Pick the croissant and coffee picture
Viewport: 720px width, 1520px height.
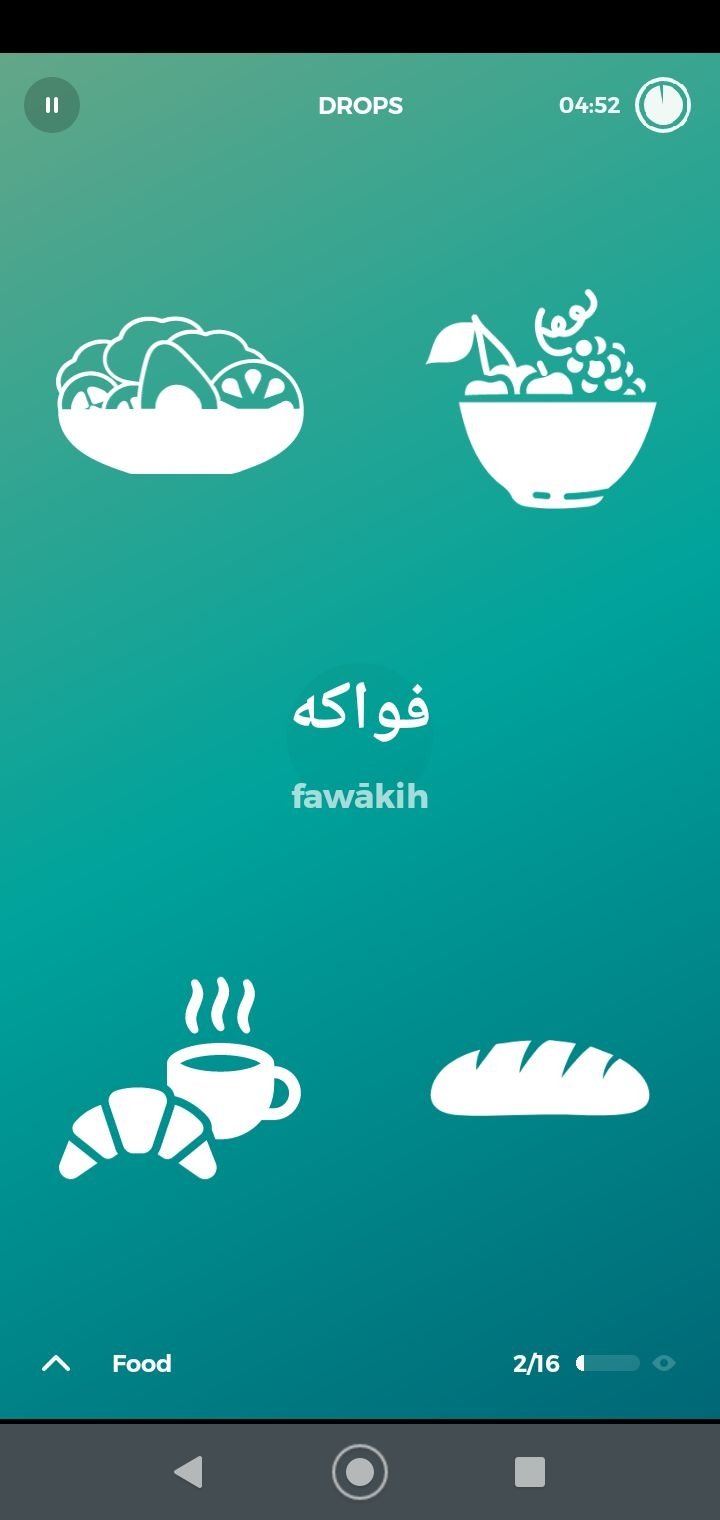pyautogui.click(x=180, y=1079)
